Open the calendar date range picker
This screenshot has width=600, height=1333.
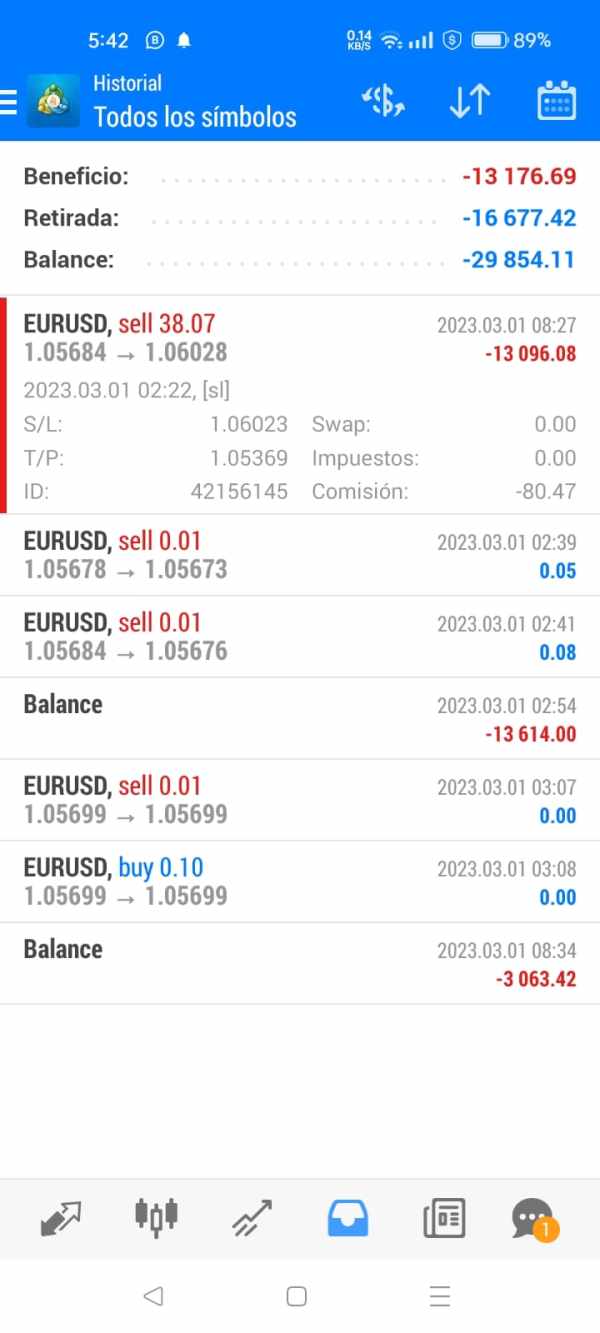point(556,101)
